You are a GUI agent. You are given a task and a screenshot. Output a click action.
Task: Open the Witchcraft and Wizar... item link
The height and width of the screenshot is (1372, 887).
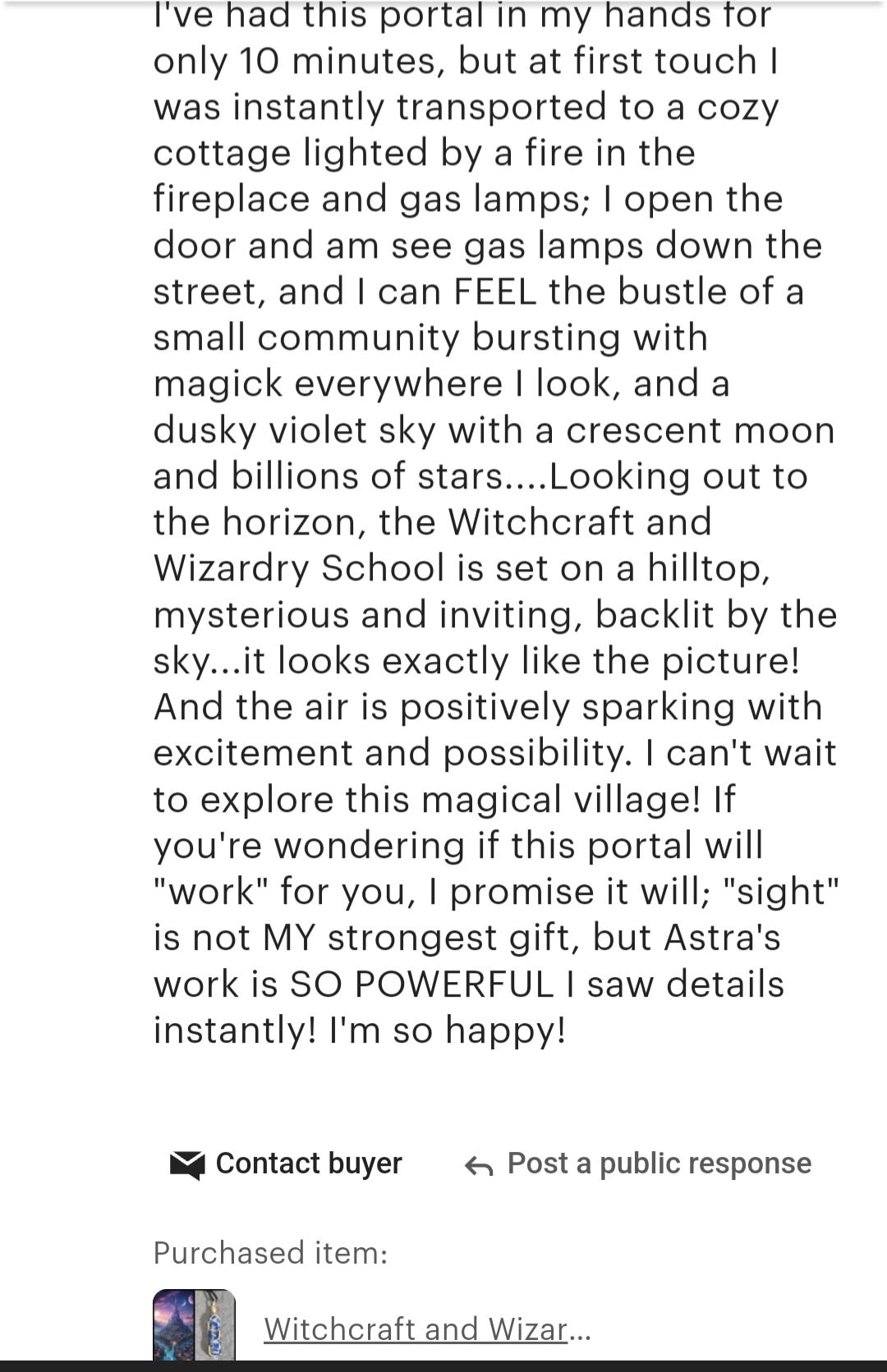coord(426,1328)
